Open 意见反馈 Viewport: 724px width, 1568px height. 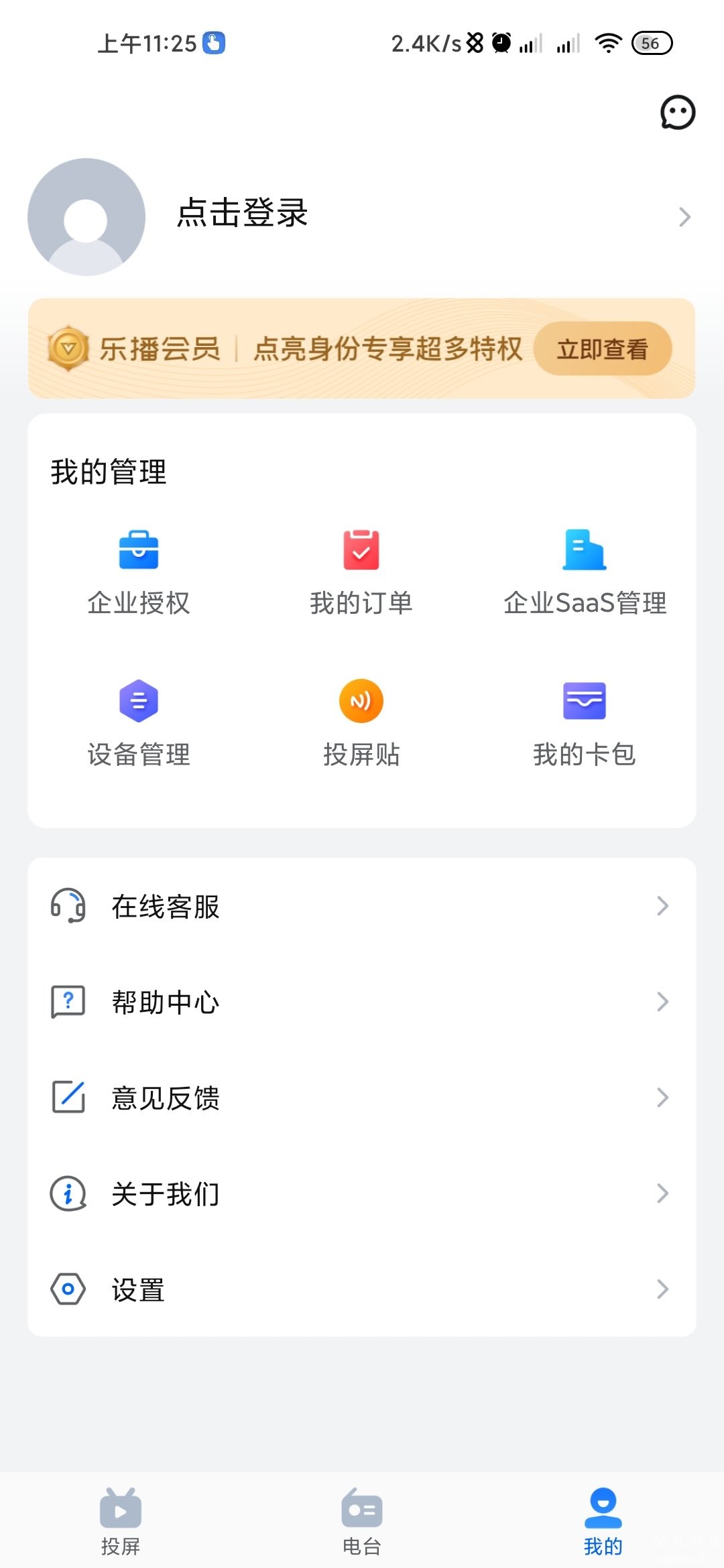click(x=361, y=1098)
